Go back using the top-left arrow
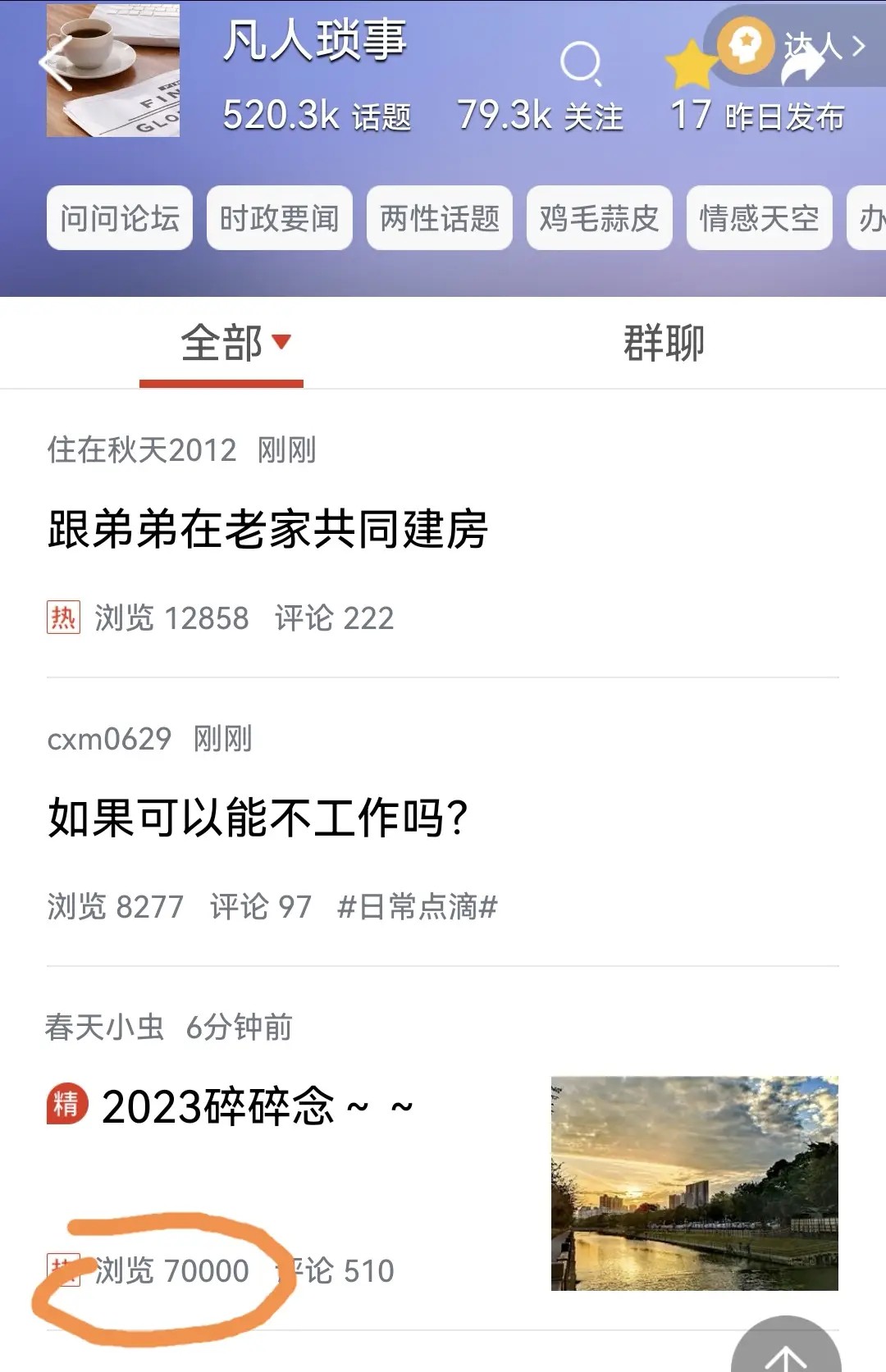 coord(54,64)
